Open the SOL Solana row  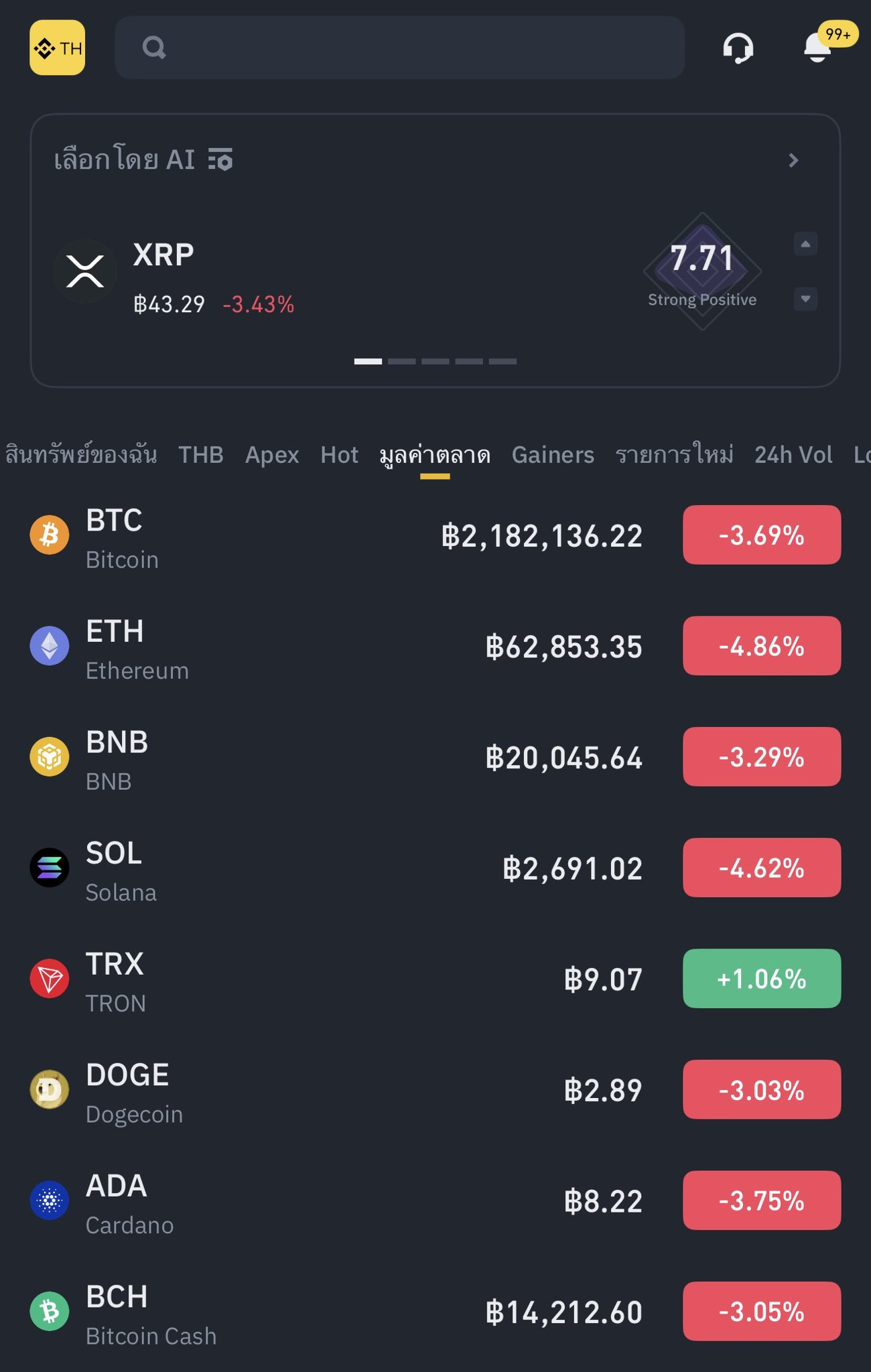(335, 869)
